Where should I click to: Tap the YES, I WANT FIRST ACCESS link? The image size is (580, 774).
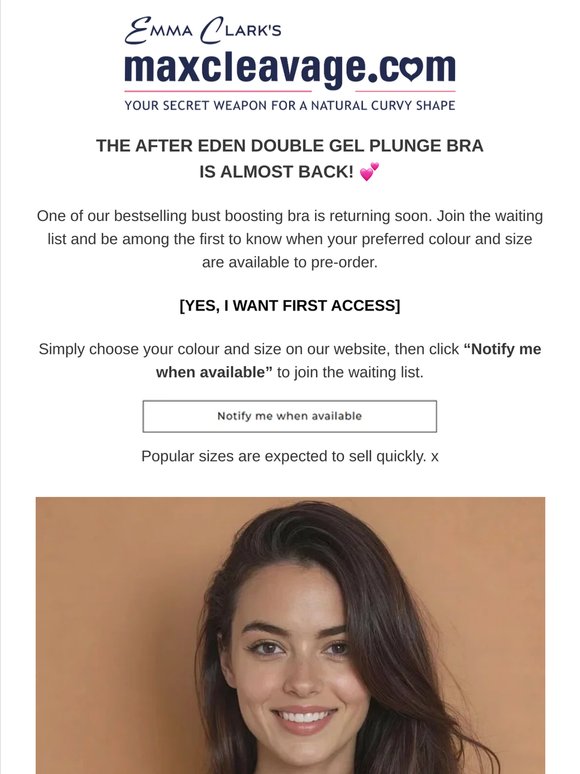[290, 306]
